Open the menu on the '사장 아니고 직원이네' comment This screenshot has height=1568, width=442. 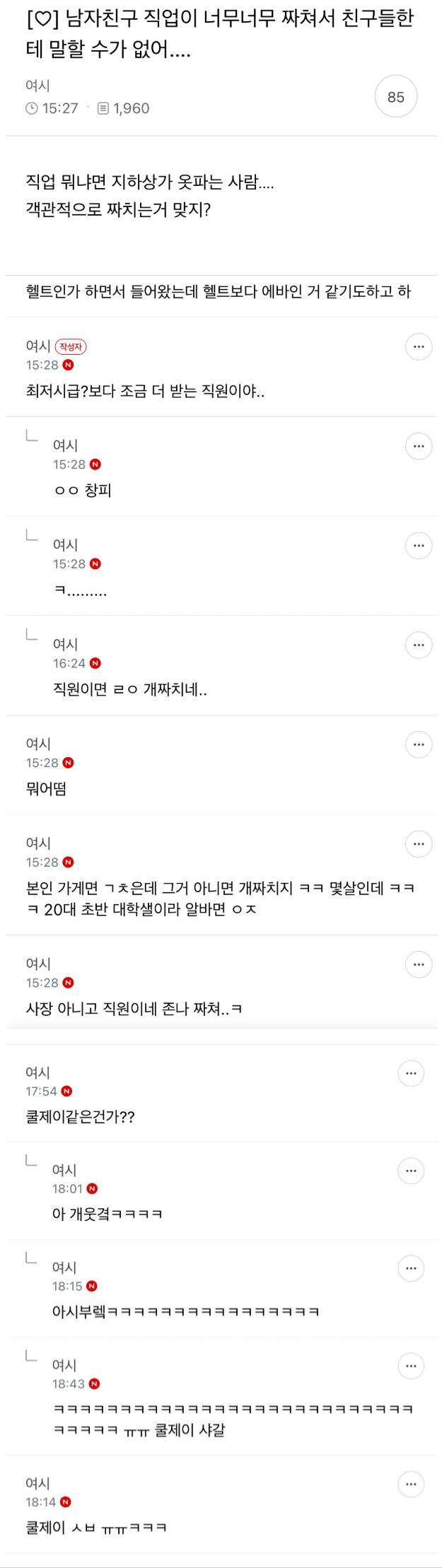pyautogui.click(x=418, y=964)
